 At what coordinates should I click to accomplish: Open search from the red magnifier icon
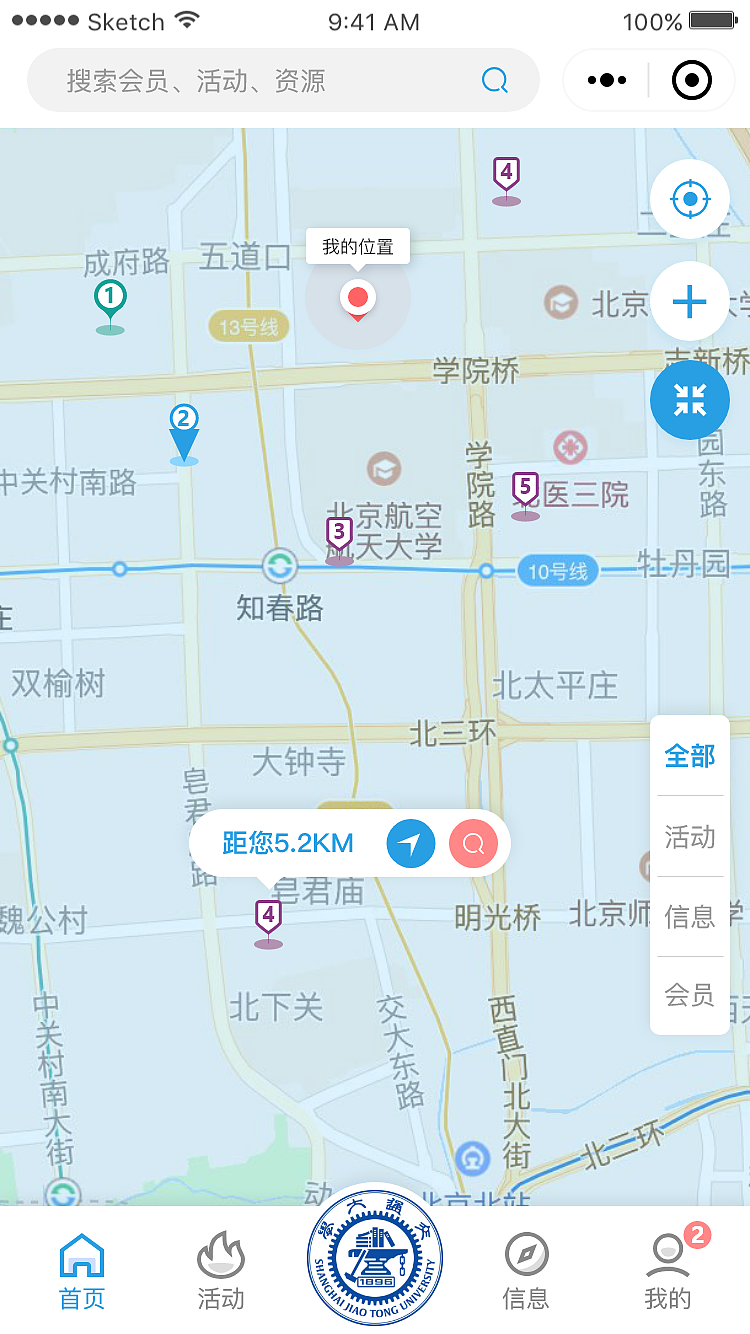point(473,843)
